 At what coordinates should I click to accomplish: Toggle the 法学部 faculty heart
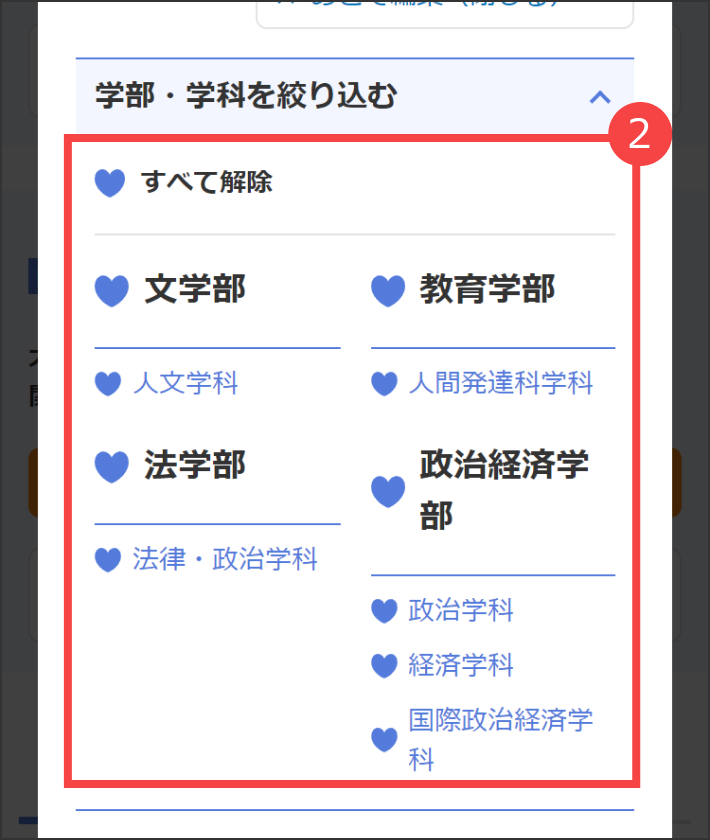112,466
